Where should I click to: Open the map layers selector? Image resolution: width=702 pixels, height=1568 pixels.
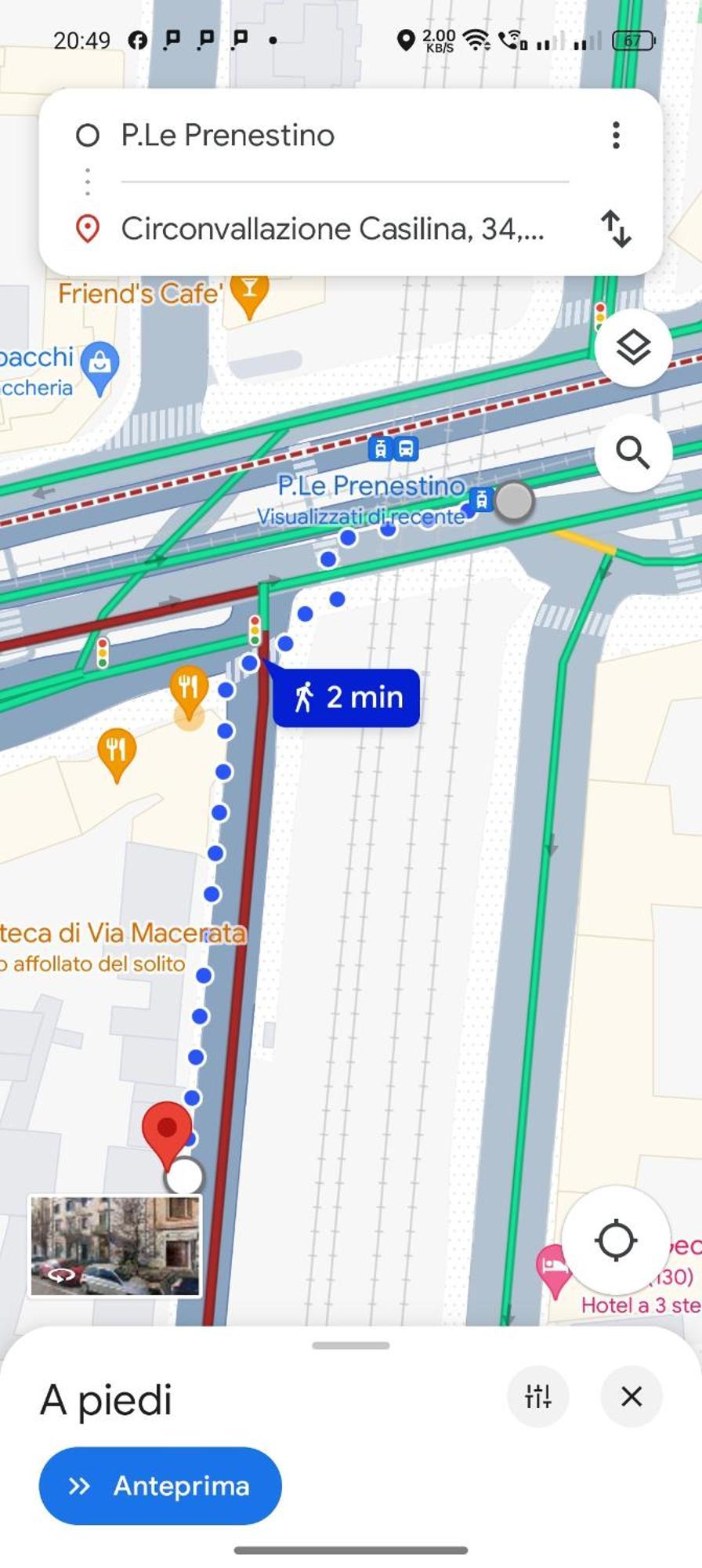coord(632,347)
